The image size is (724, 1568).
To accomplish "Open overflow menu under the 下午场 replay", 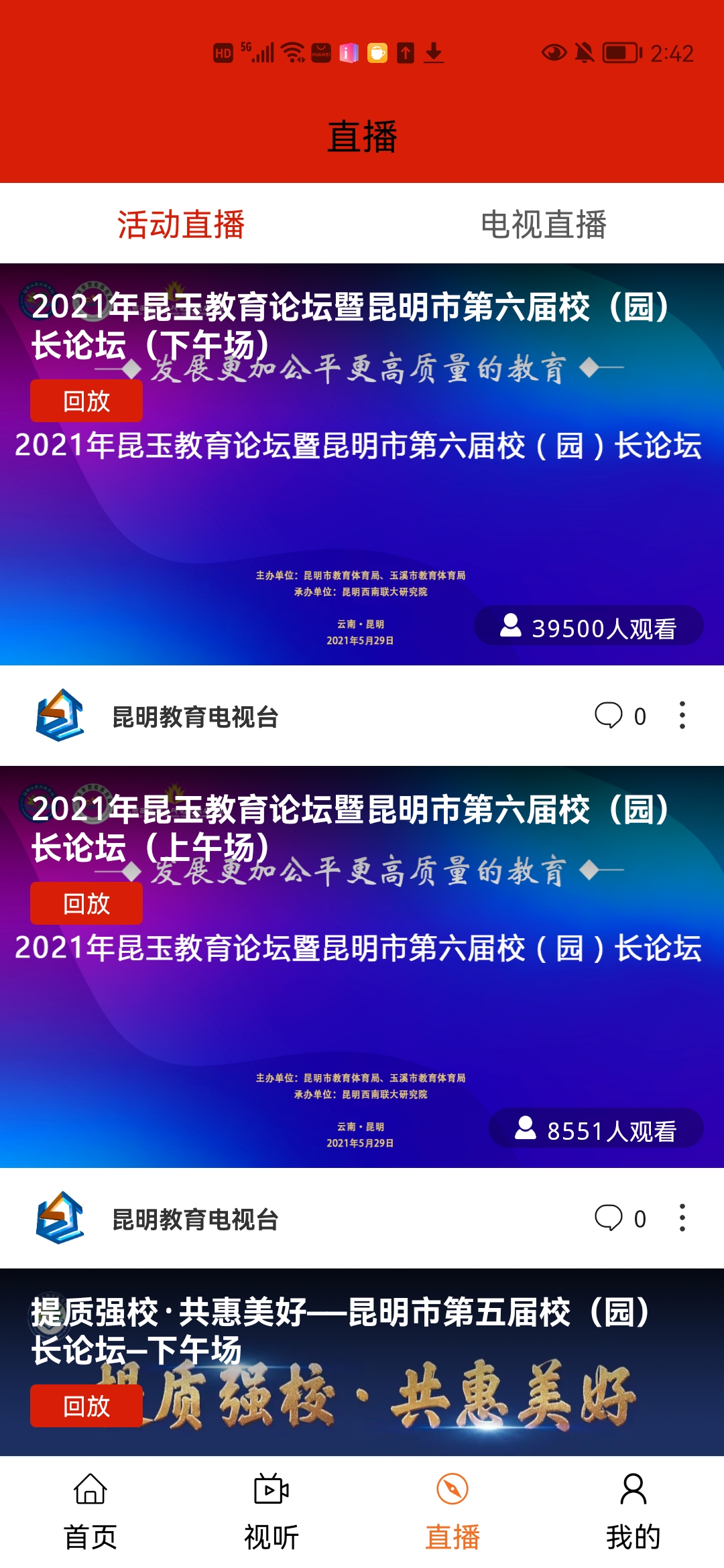I will (x=682, y=716).
